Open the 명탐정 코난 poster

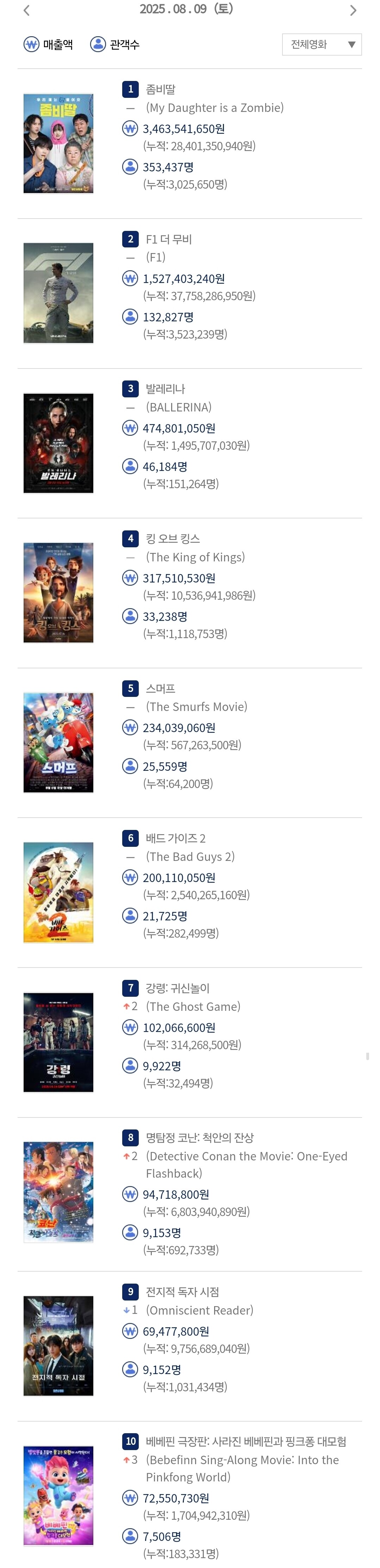58,1191
